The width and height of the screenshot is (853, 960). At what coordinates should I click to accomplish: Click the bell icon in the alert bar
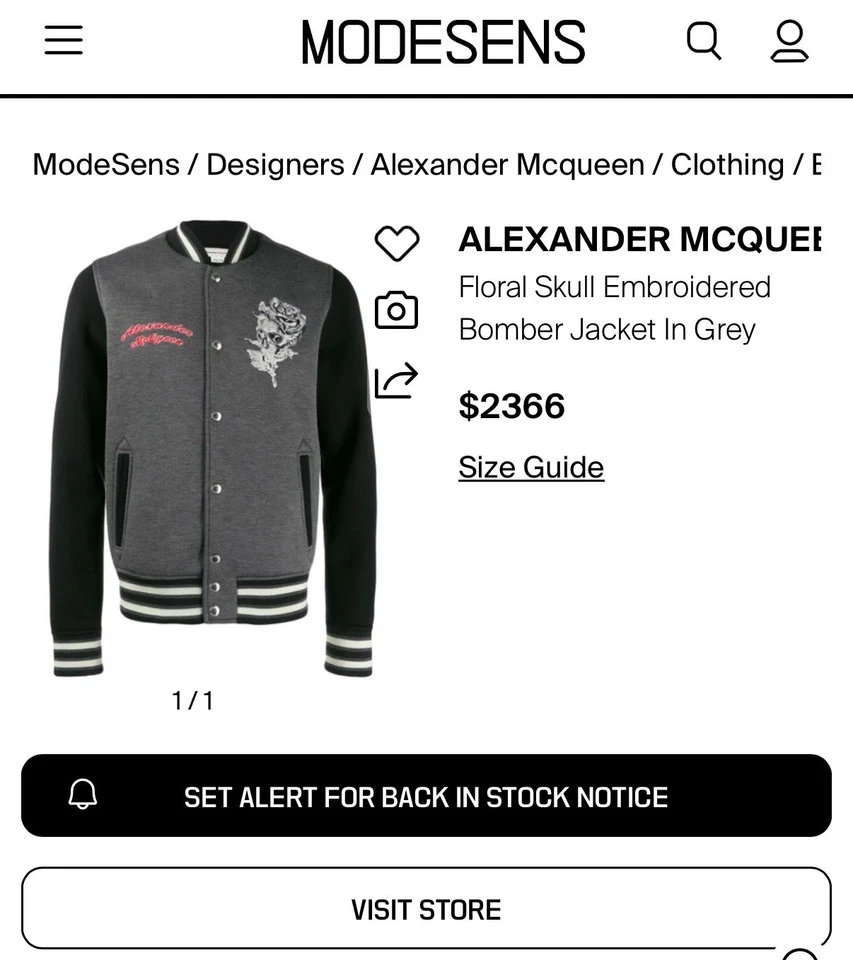click(x=83, y=797)
